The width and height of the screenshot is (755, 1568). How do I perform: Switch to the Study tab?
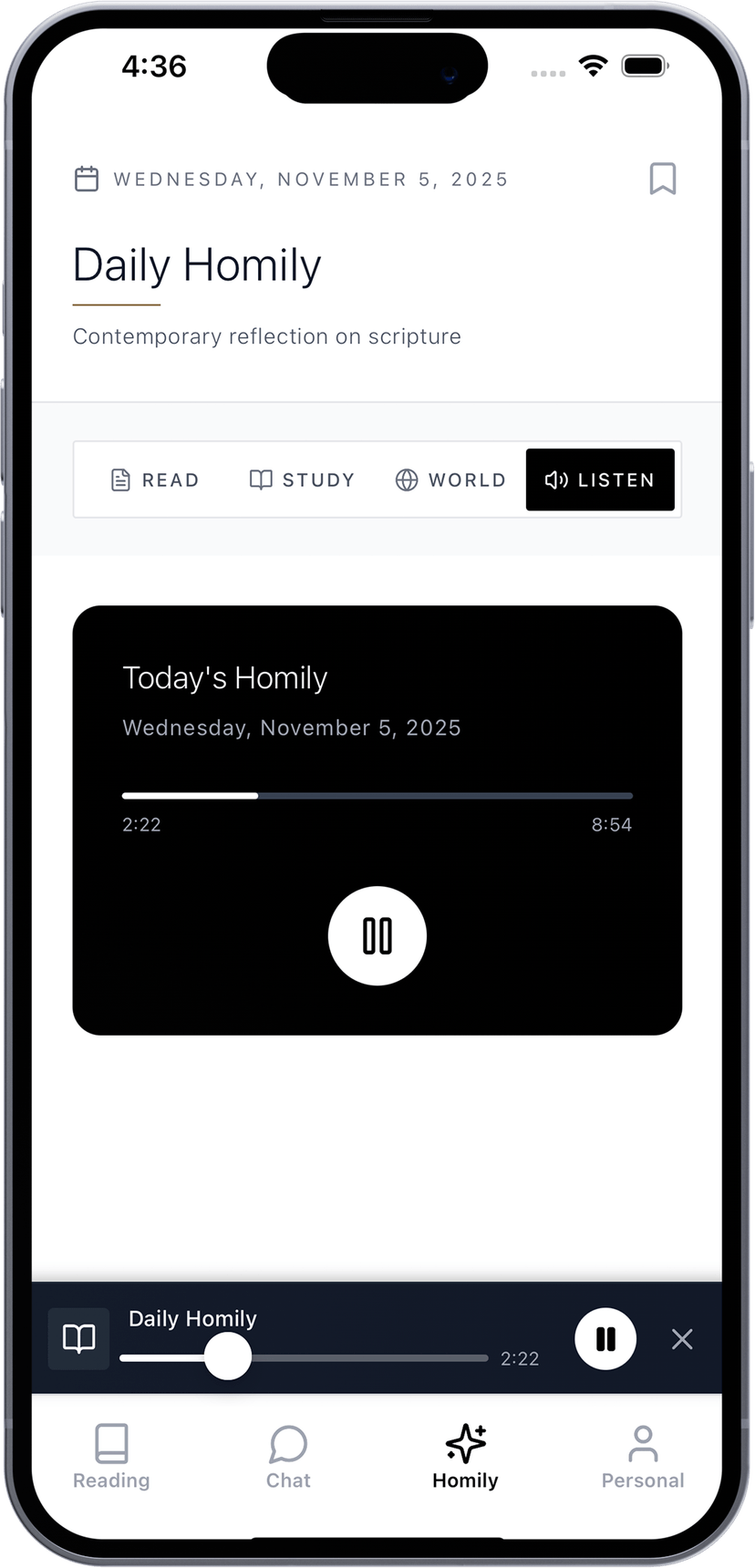[x=302, y=480]
